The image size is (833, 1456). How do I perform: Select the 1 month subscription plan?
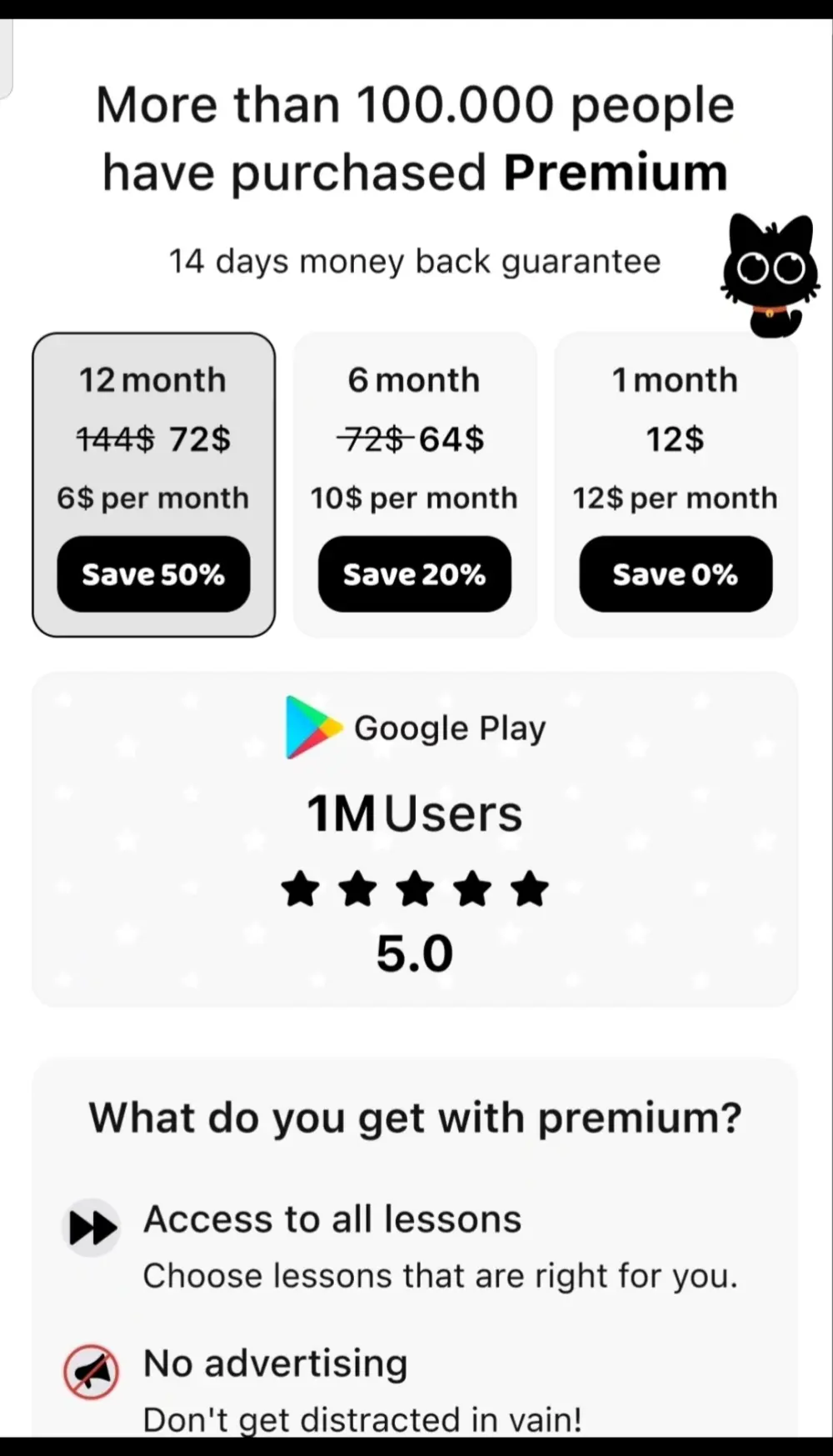click(x=675, y=482)
